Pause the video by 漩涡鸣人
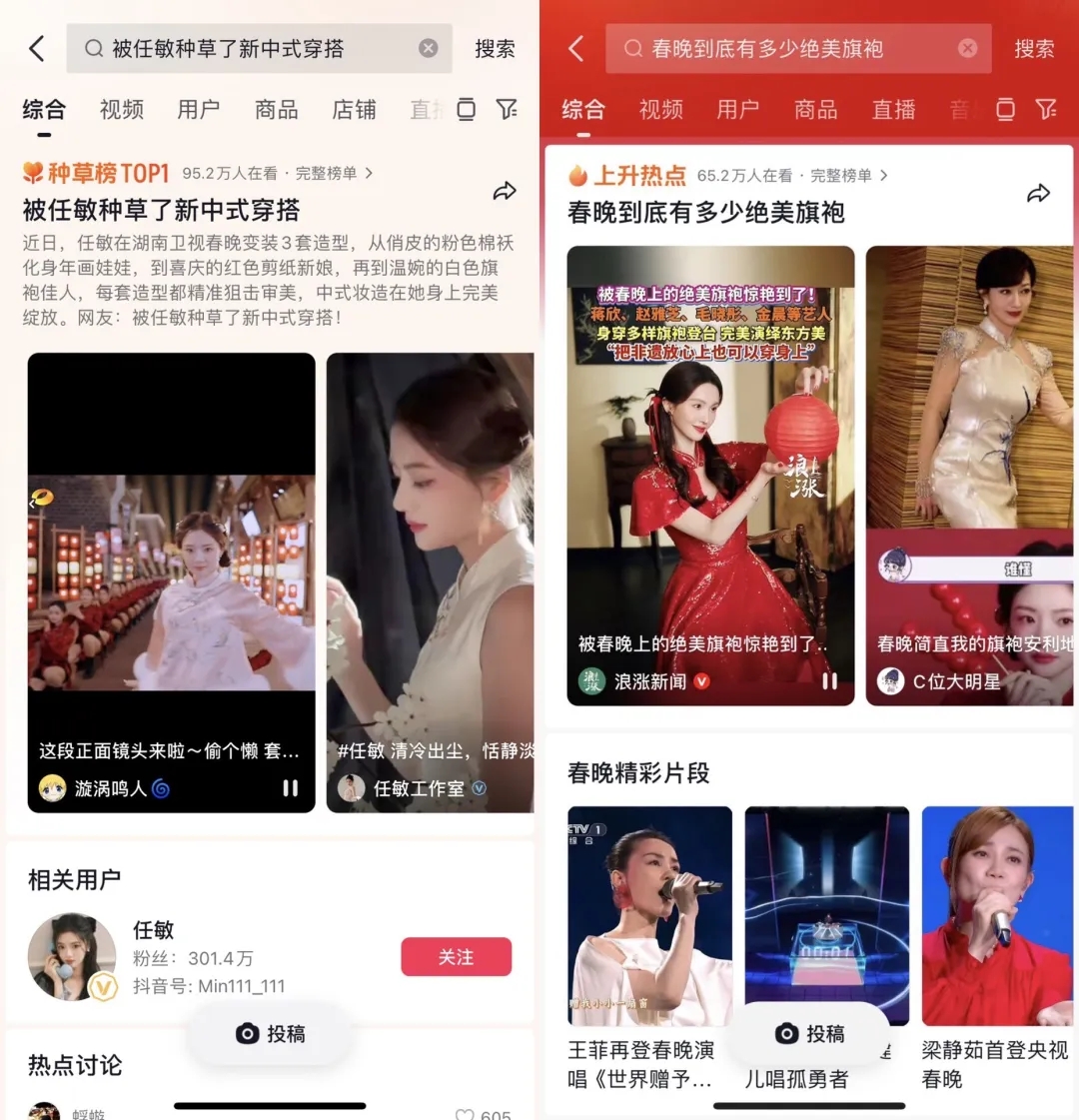Viewport: 1079px width, 1120px height. (x=290, y=787)
